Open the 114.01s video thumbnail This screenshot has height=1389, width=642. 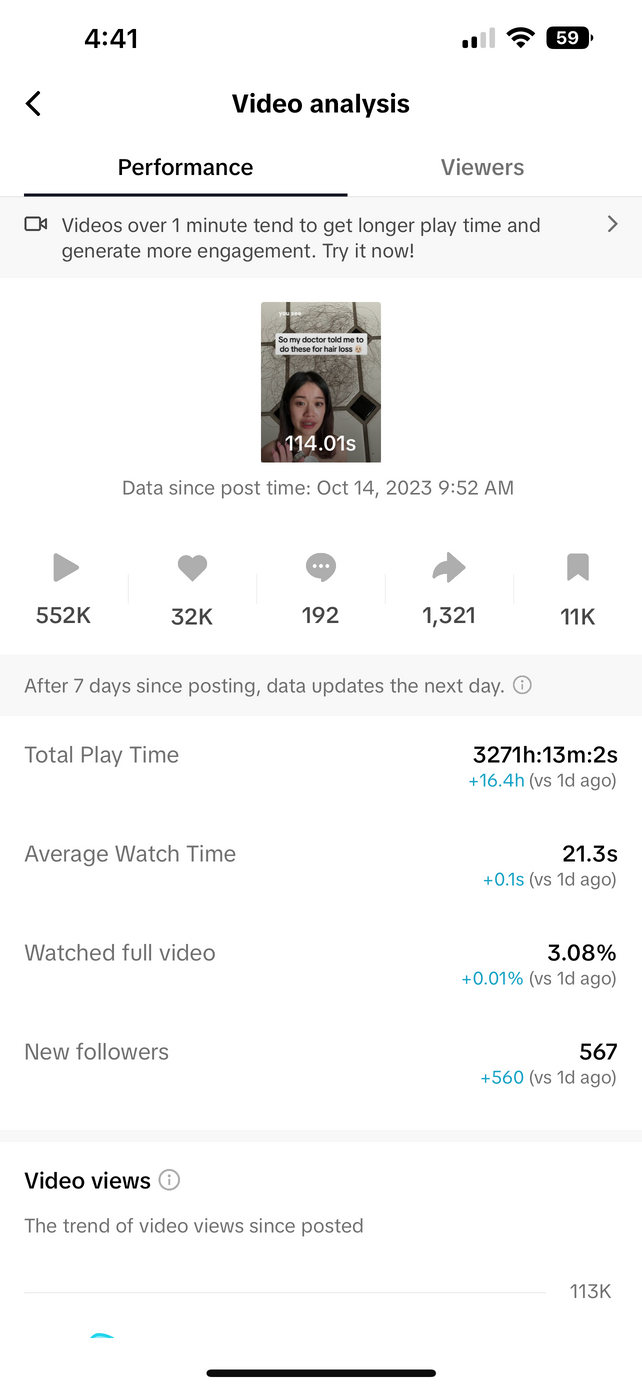[321, 382]
